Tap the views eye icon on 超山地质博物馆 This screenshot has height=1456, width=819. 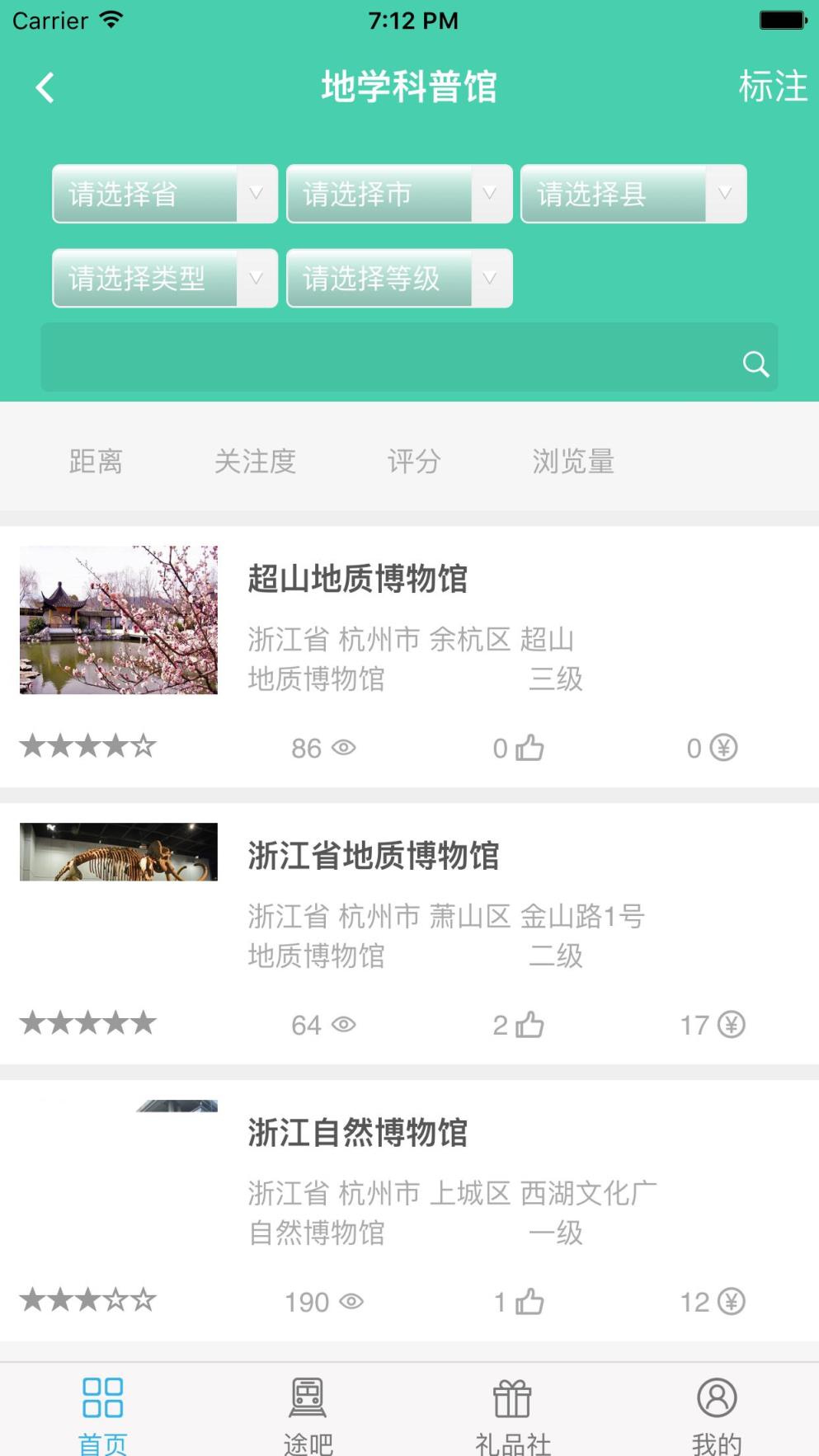pos(343,748)
